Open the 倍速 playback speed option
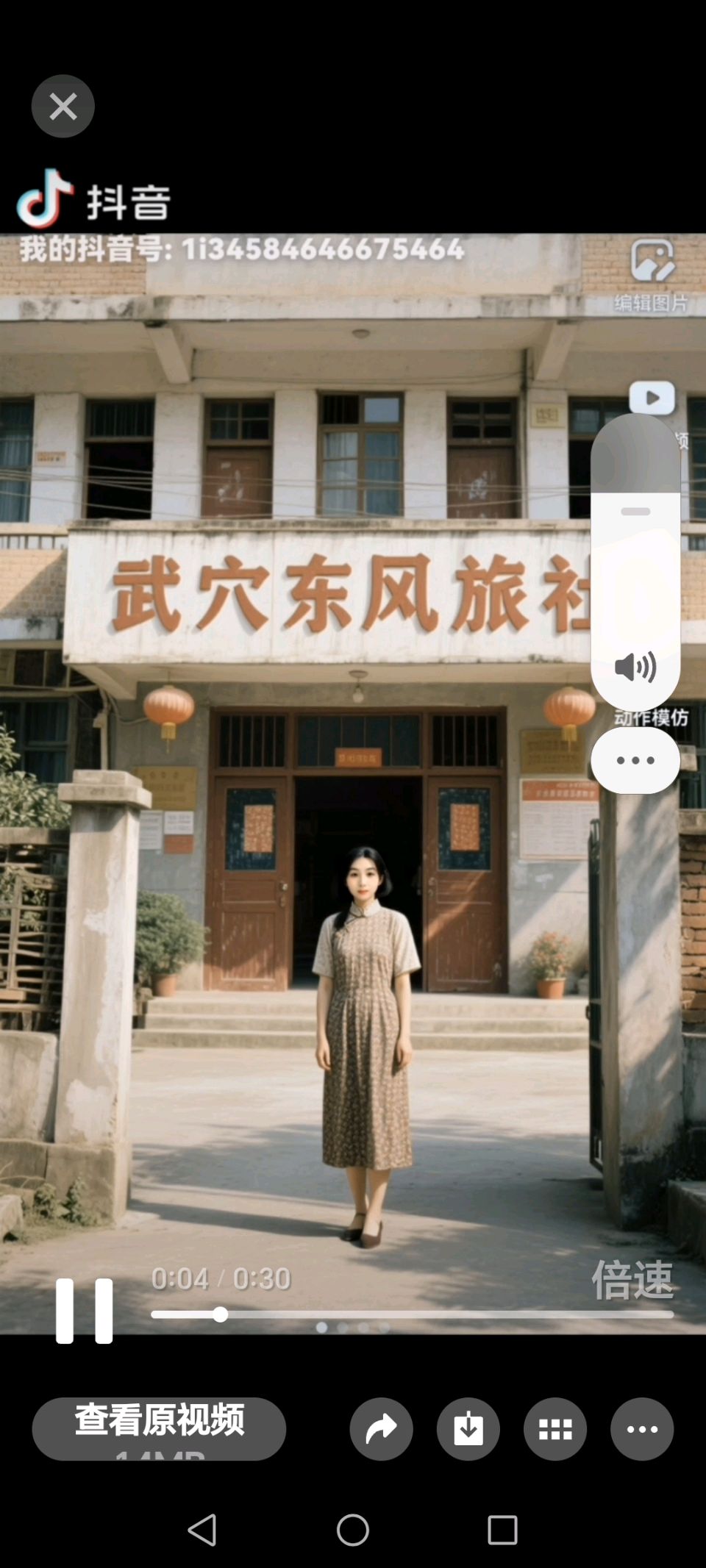This screenshot has width=706, height=1568. coord(632,1280)
